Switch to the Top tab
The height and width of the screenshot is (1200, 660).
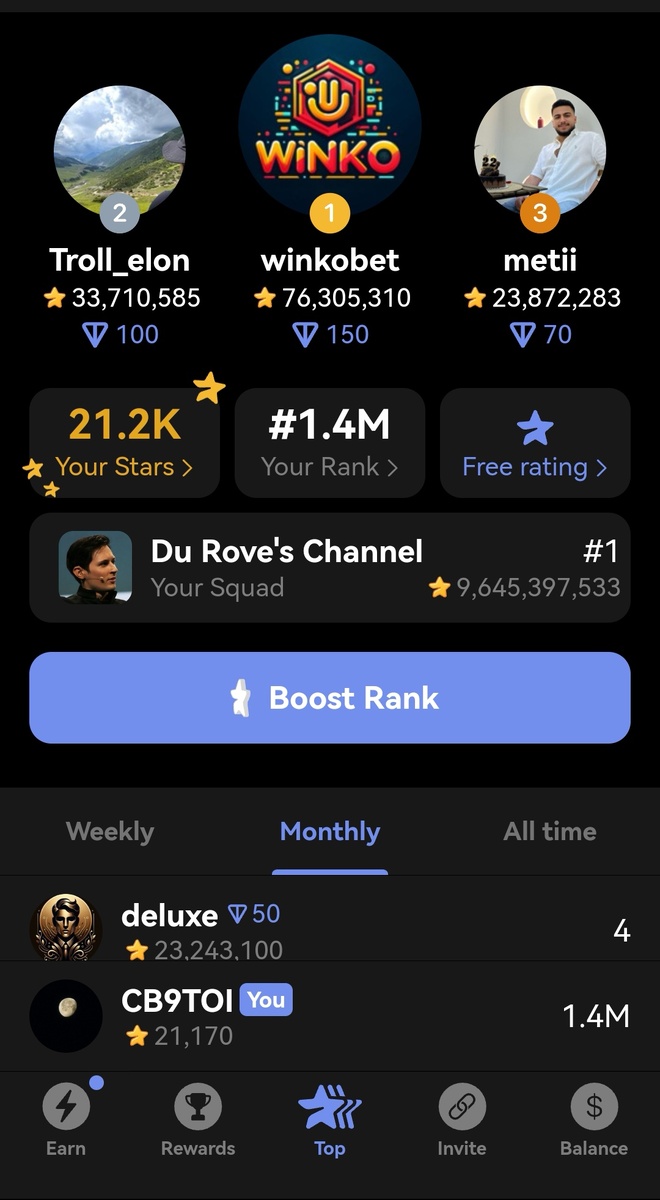(x=329, y=1122)
